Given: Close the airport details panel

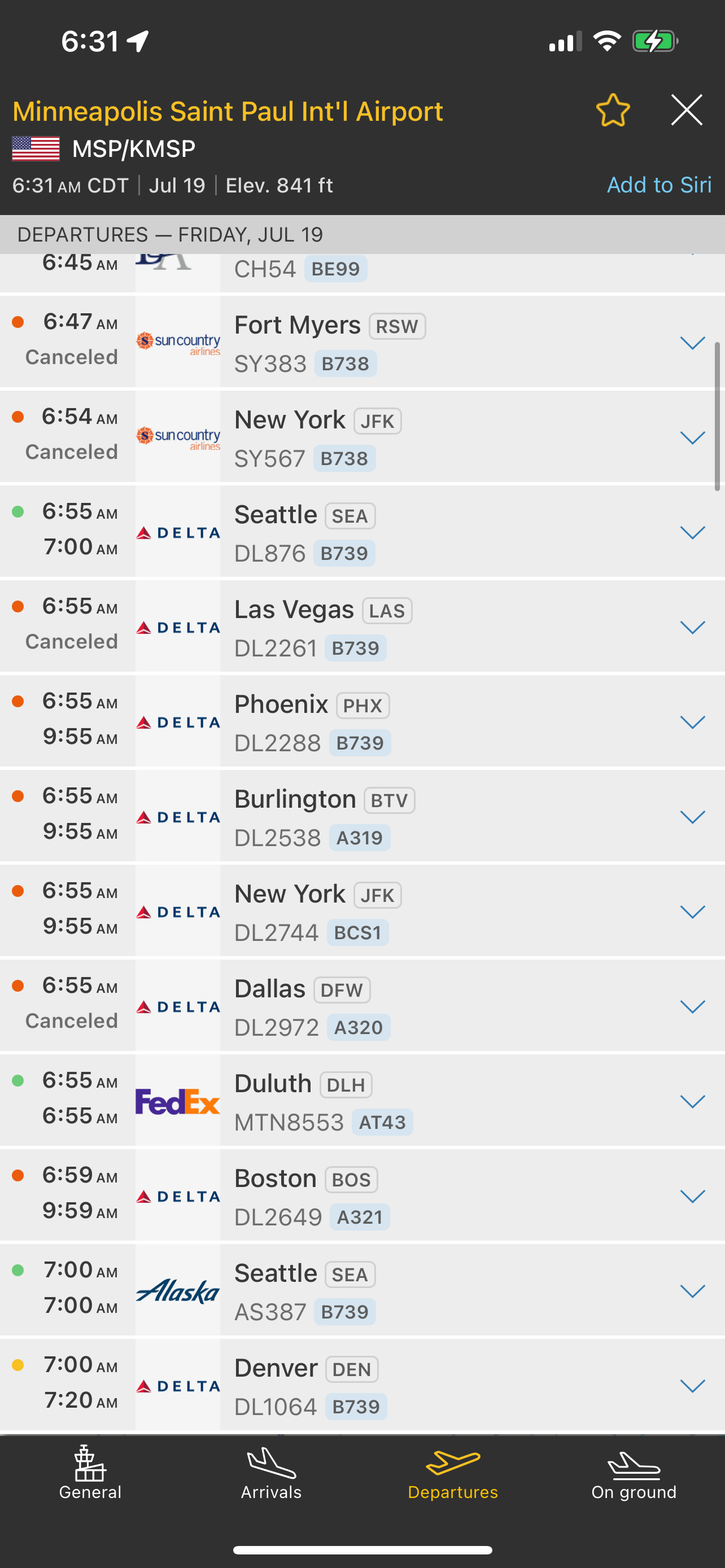Looking at the screenshot, I should click(x=687, y=110).
